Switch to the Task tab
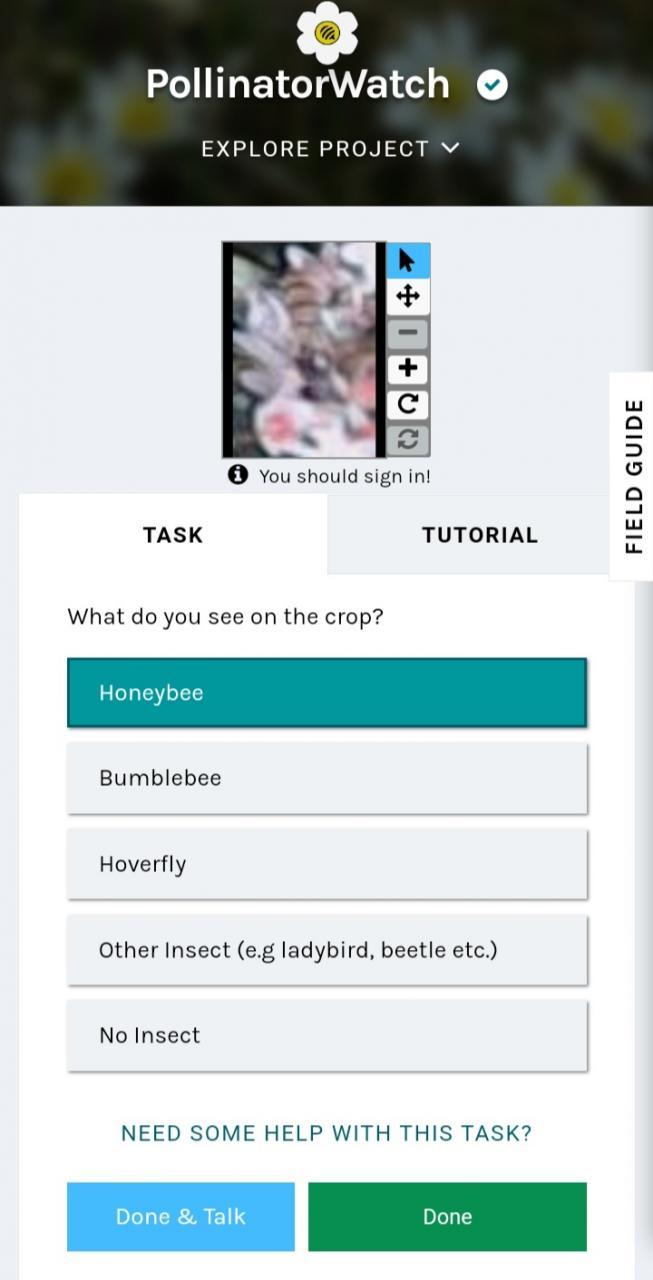The height and width of the screenshot is (1280, 653). tap(173, 535)
